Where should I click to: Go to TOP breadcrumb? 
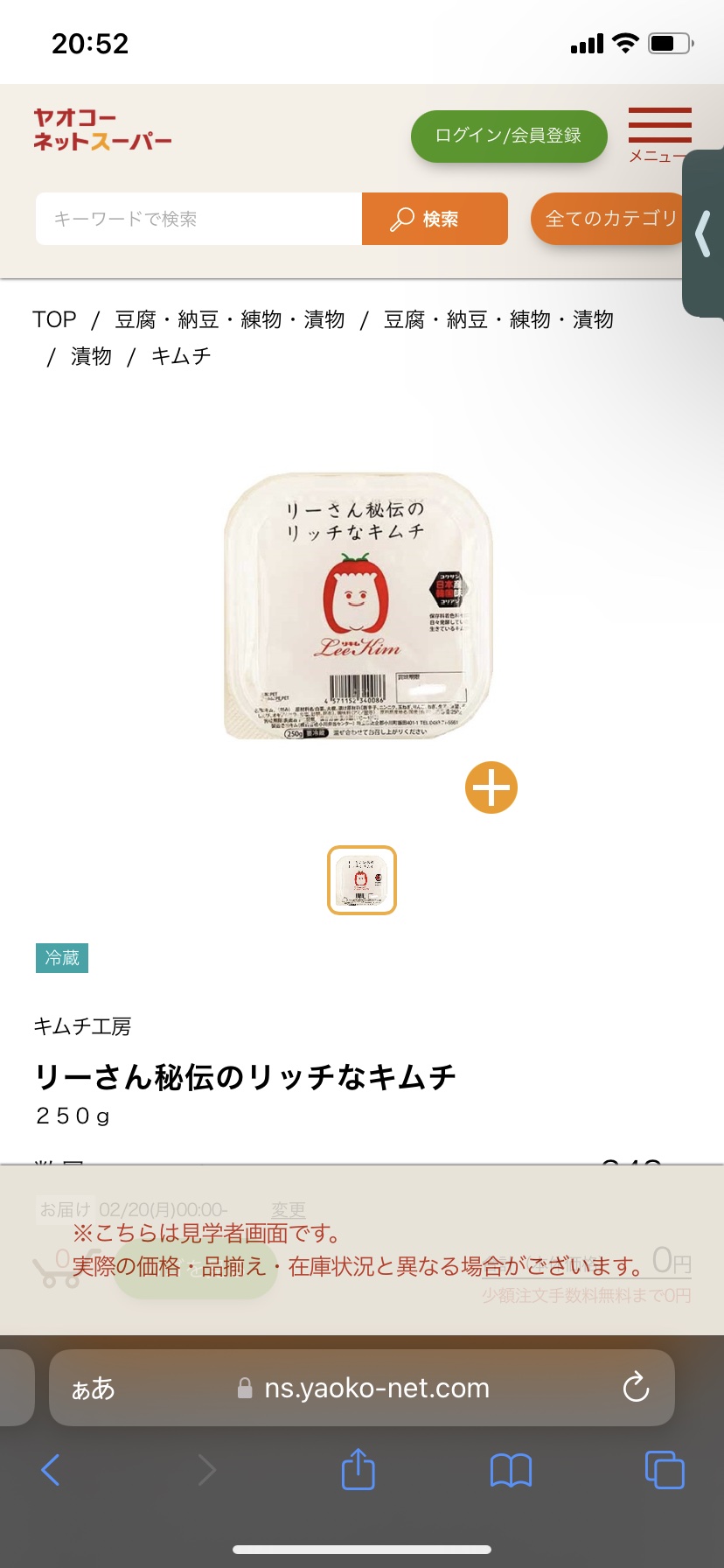[x=54, y=319]
